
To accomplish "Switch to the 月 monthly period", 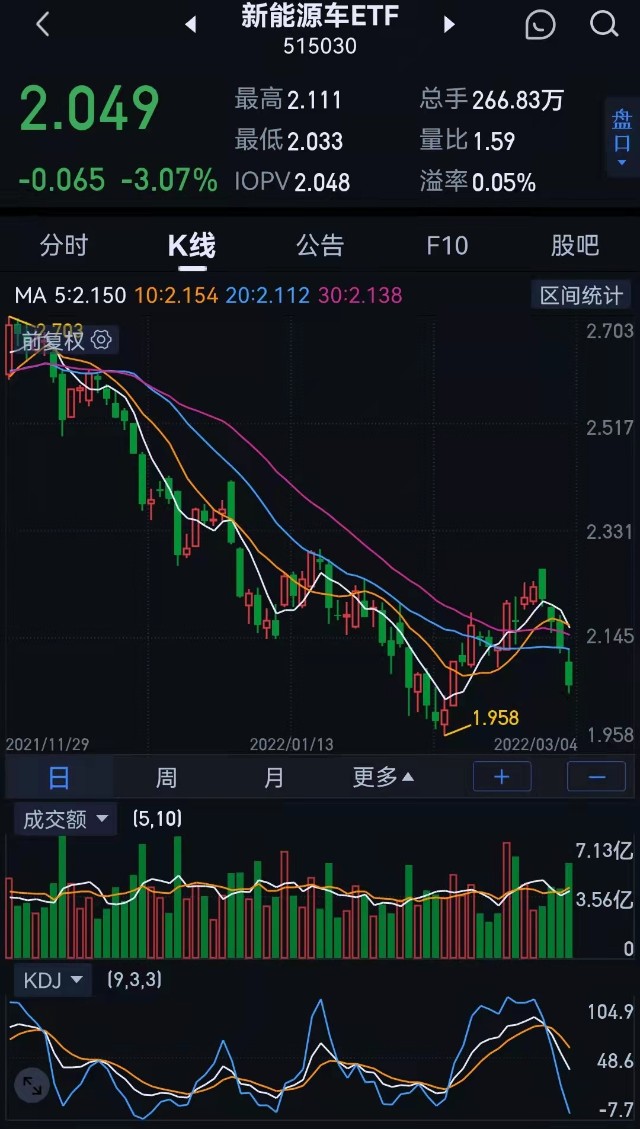I will tap(274, 778).
